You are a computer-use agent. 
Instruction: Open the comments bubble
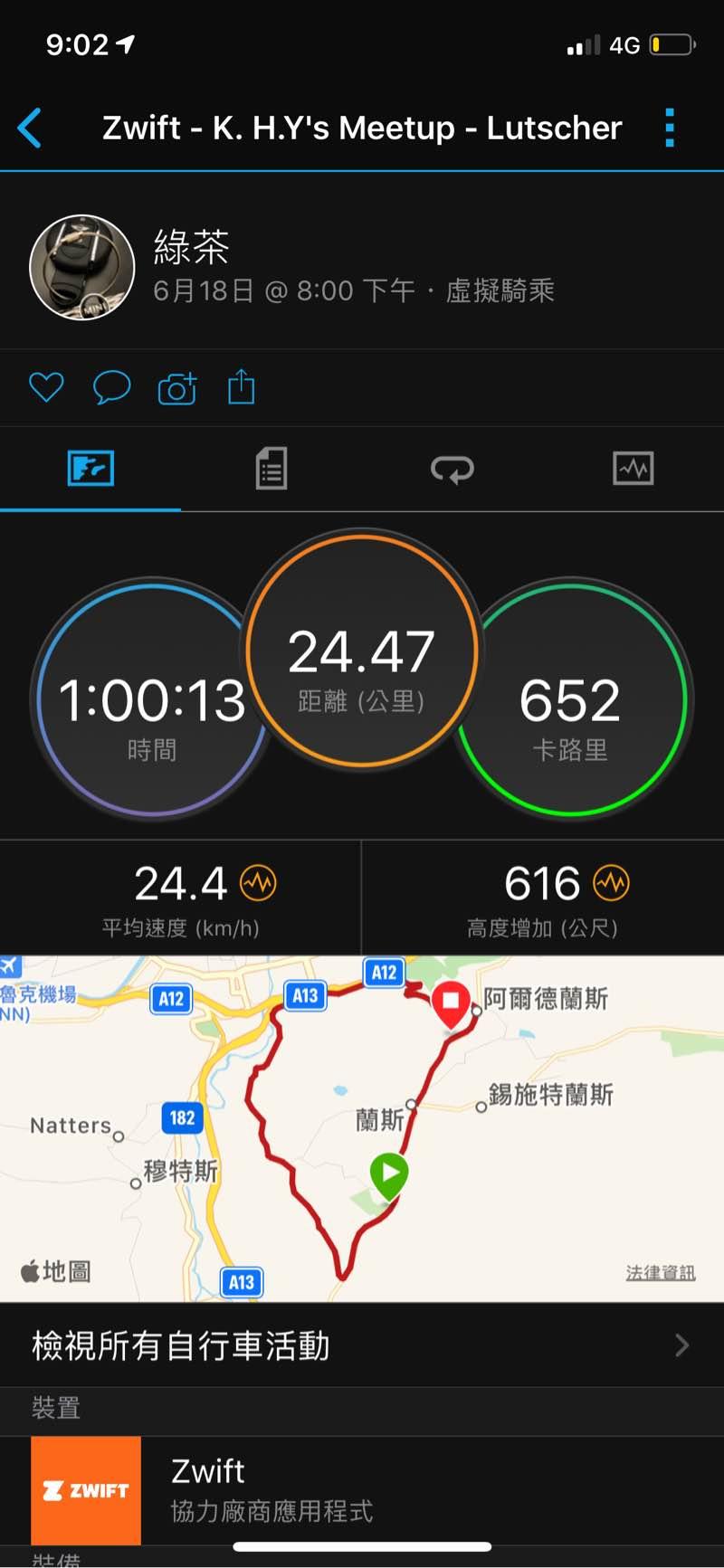[x=112, y=388]
